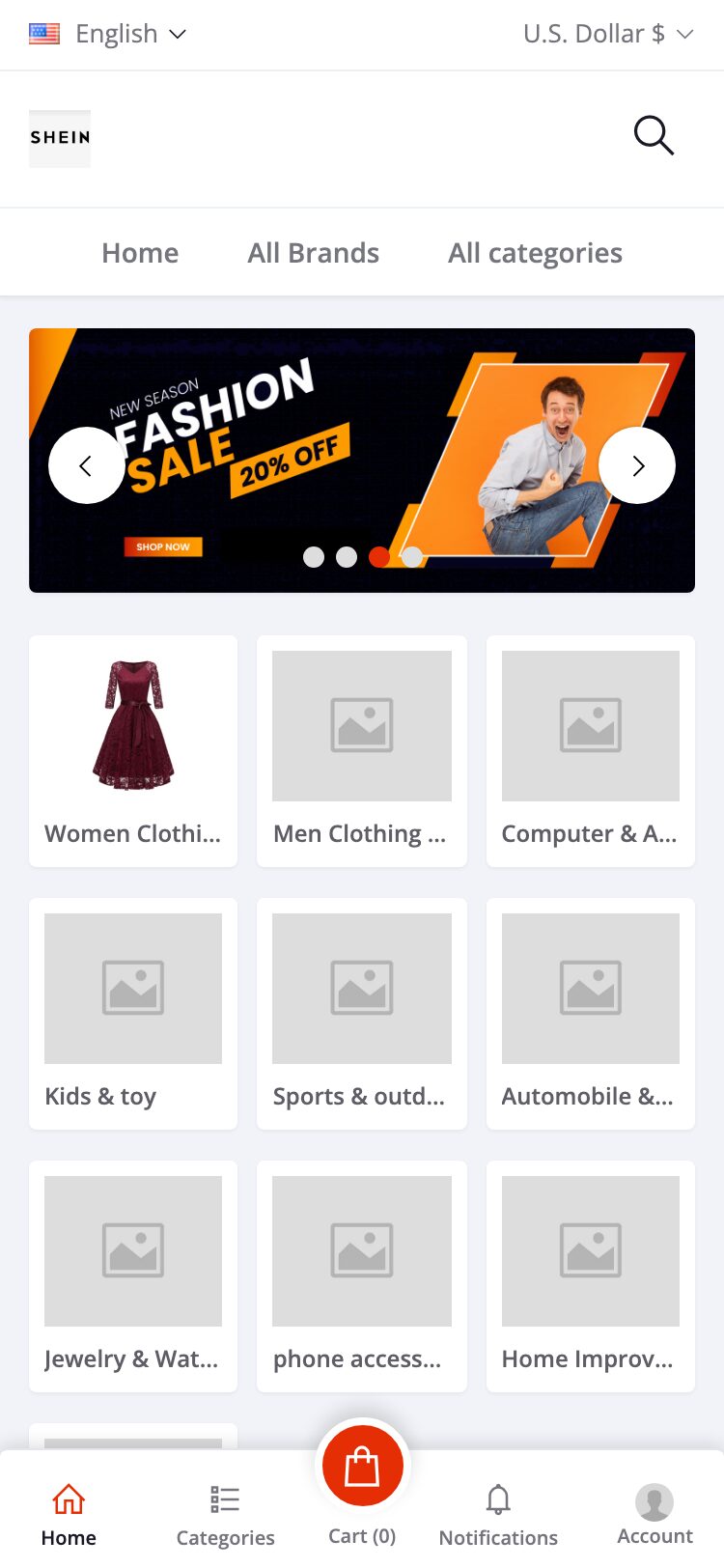Go back a slide using left chevron
This screenshot has width=724, height=1568.
point(87,464)
